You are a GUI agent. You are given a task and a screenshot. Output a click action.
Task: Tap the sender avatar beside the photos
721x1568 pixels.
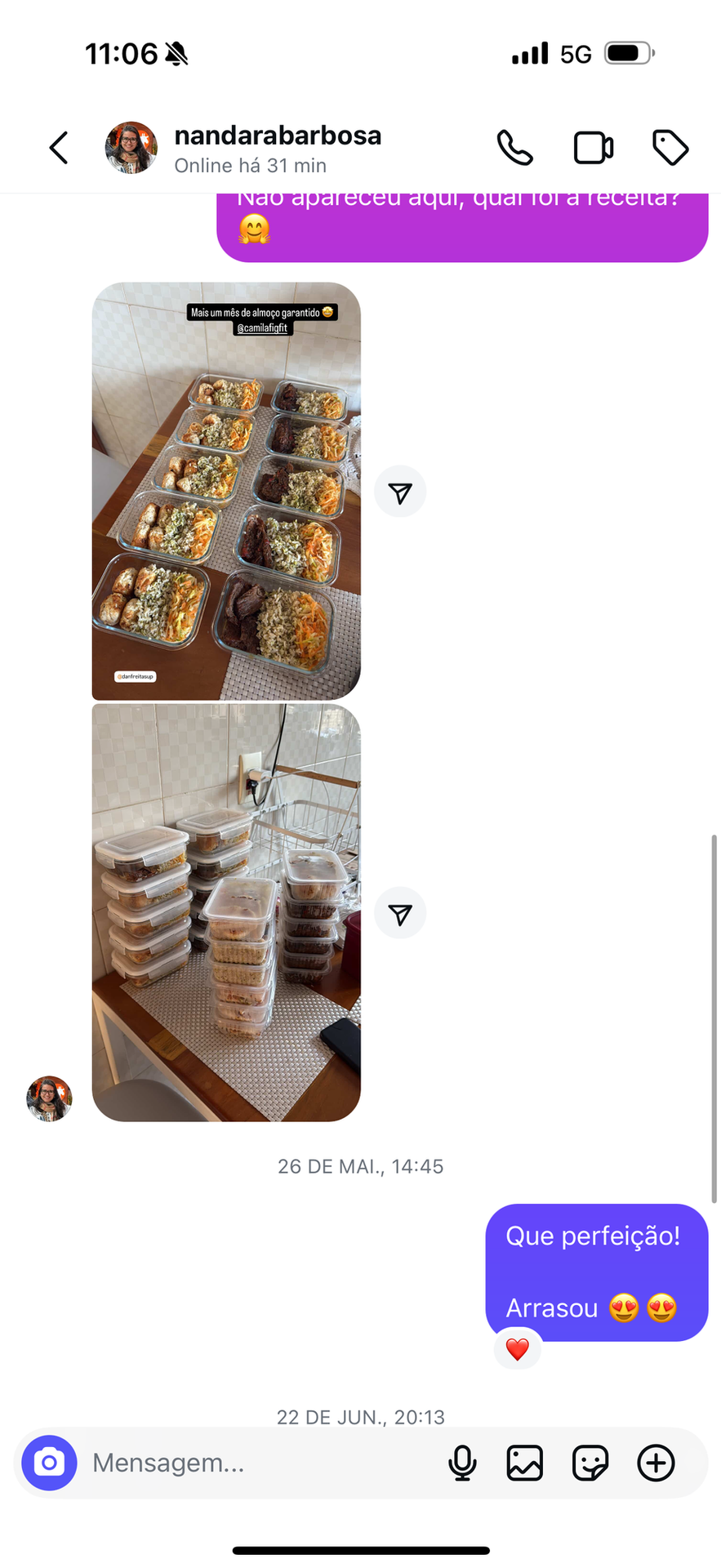point(49,1098)
